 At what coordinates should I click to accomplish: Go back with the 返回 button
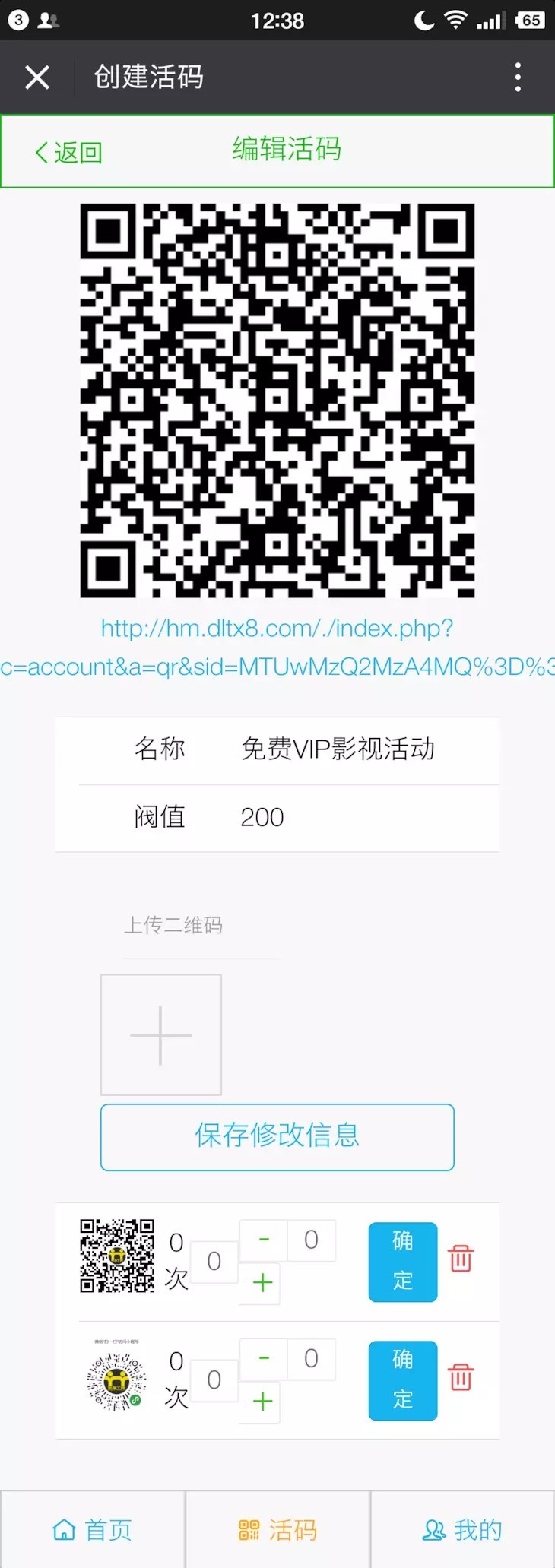(x=68, y=153)
